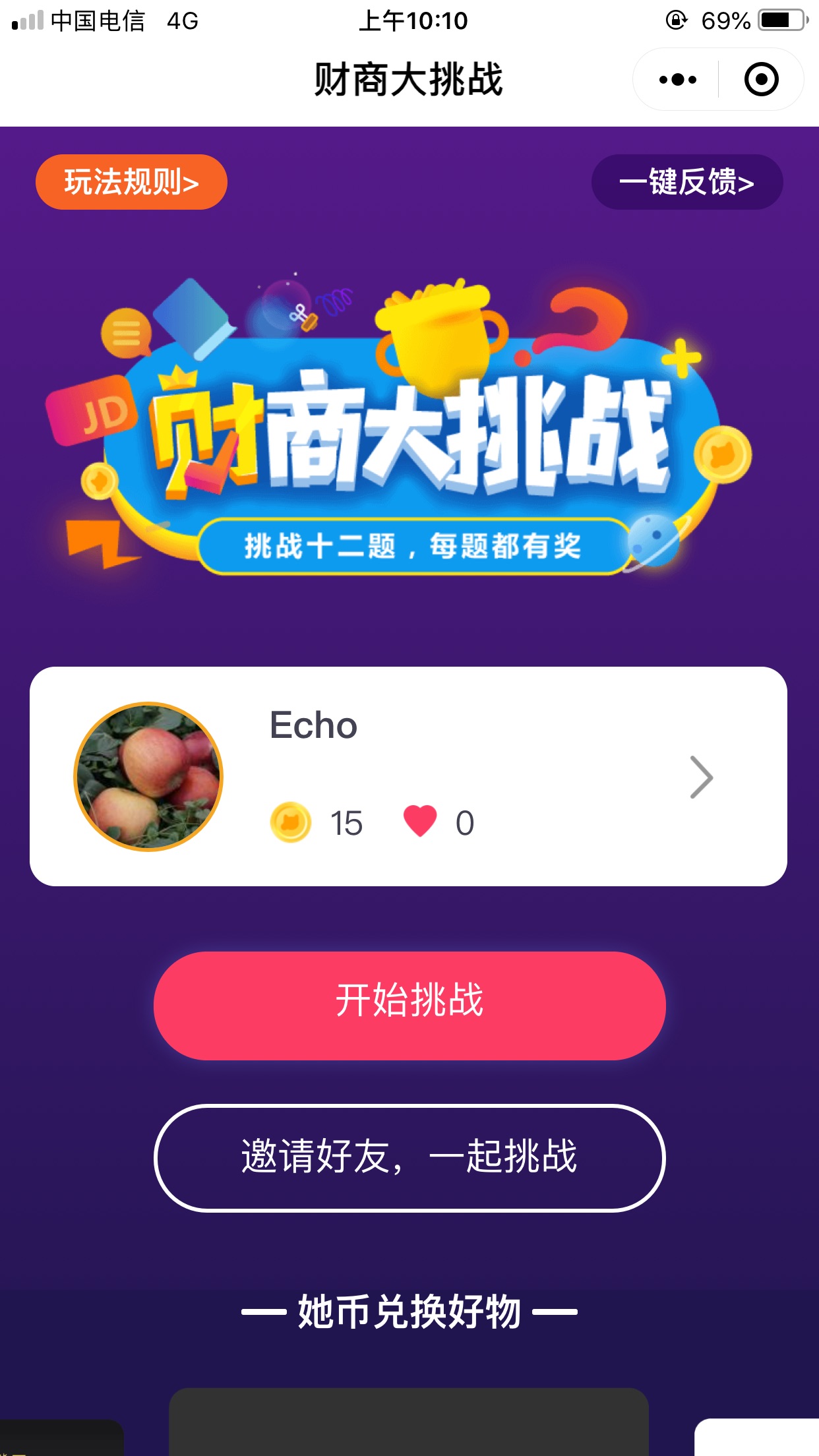Invite friends with 邀请好友，一起挑战
Screen dimensions: 819x1456
[409, 1158]
